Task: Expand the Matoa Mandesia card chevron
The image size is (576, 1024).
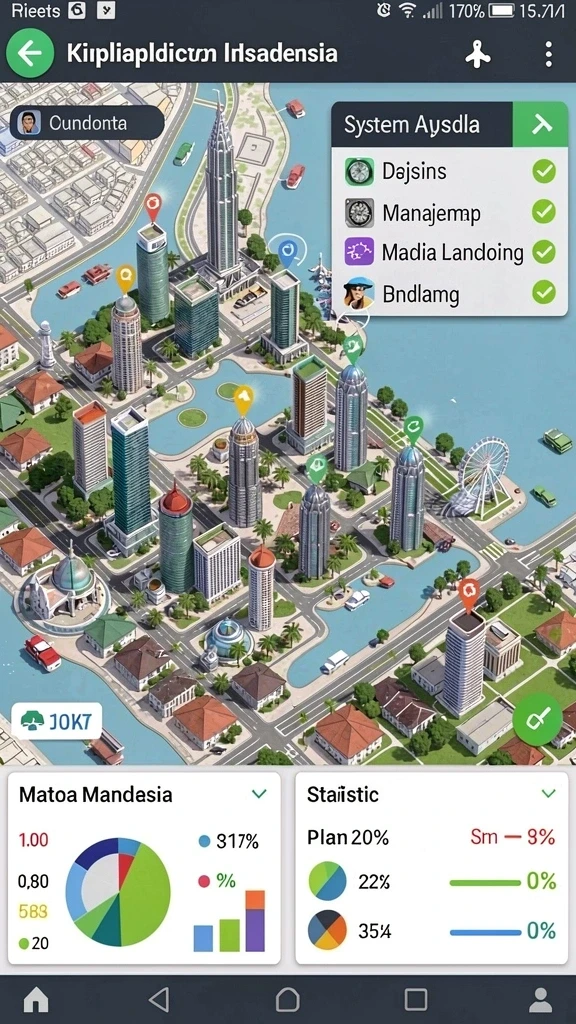Action: point(259,794)
